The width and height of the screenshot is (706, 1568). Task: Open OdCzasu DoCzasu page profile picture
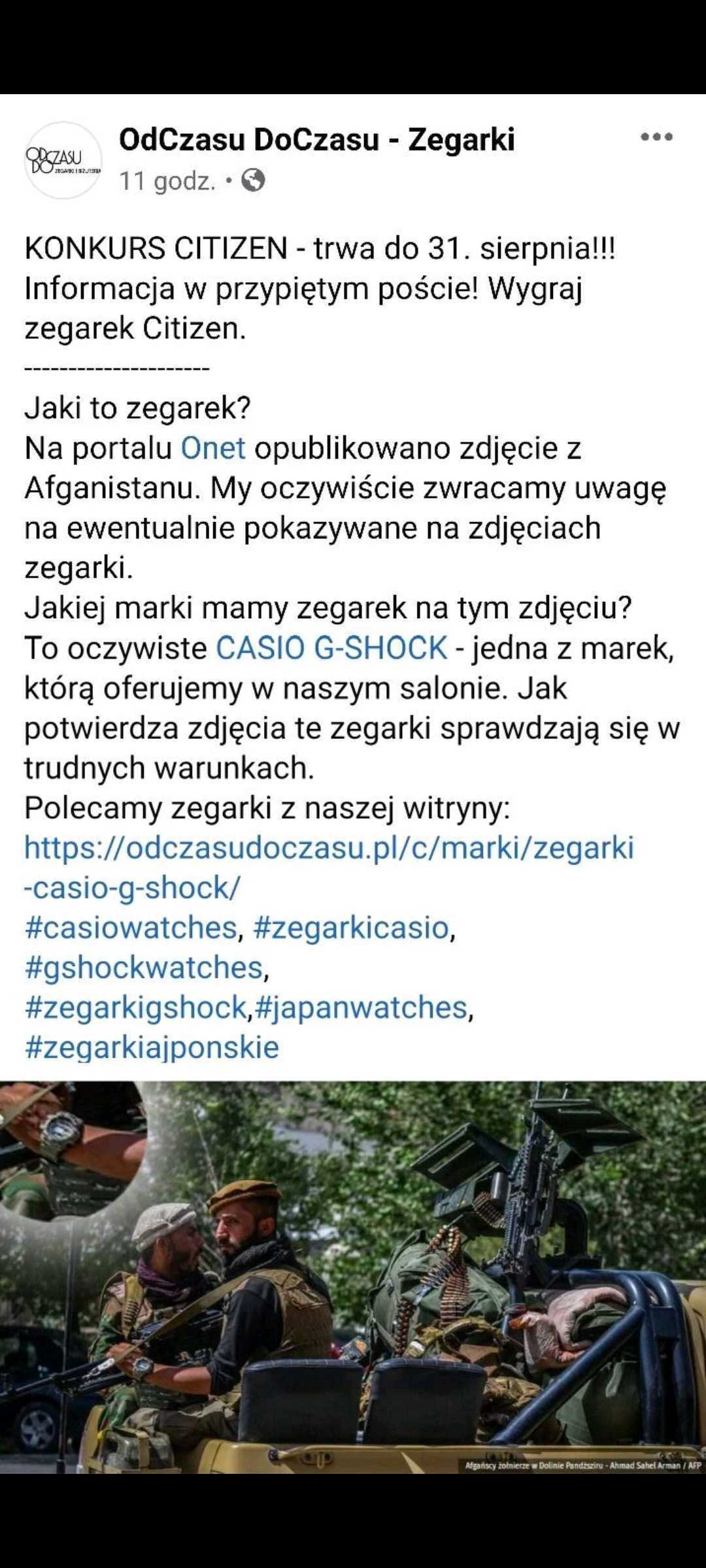coord(63,160)
